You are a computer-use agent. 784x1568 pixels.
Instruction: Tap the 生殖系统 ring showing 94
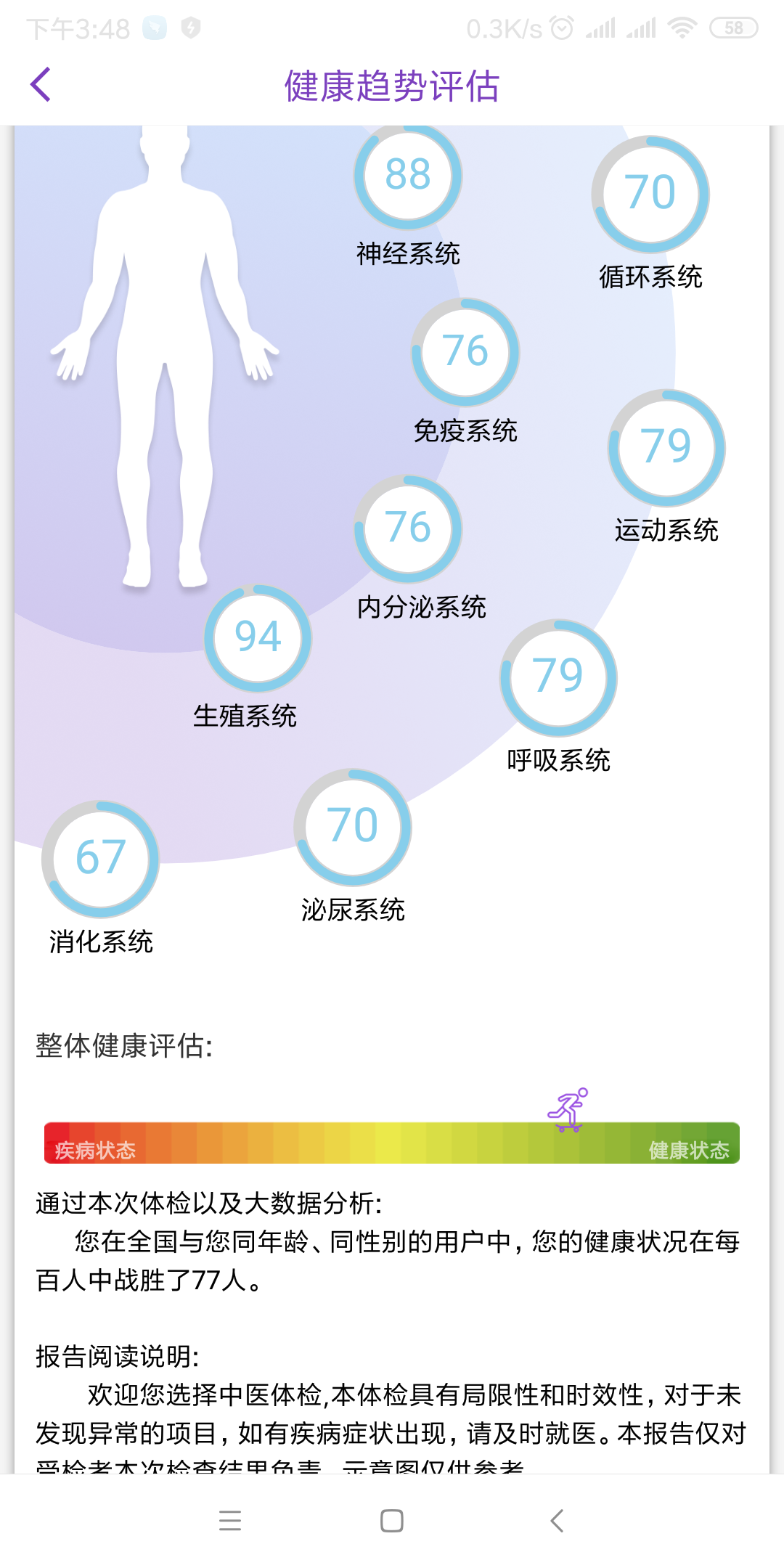click(256, 639)
